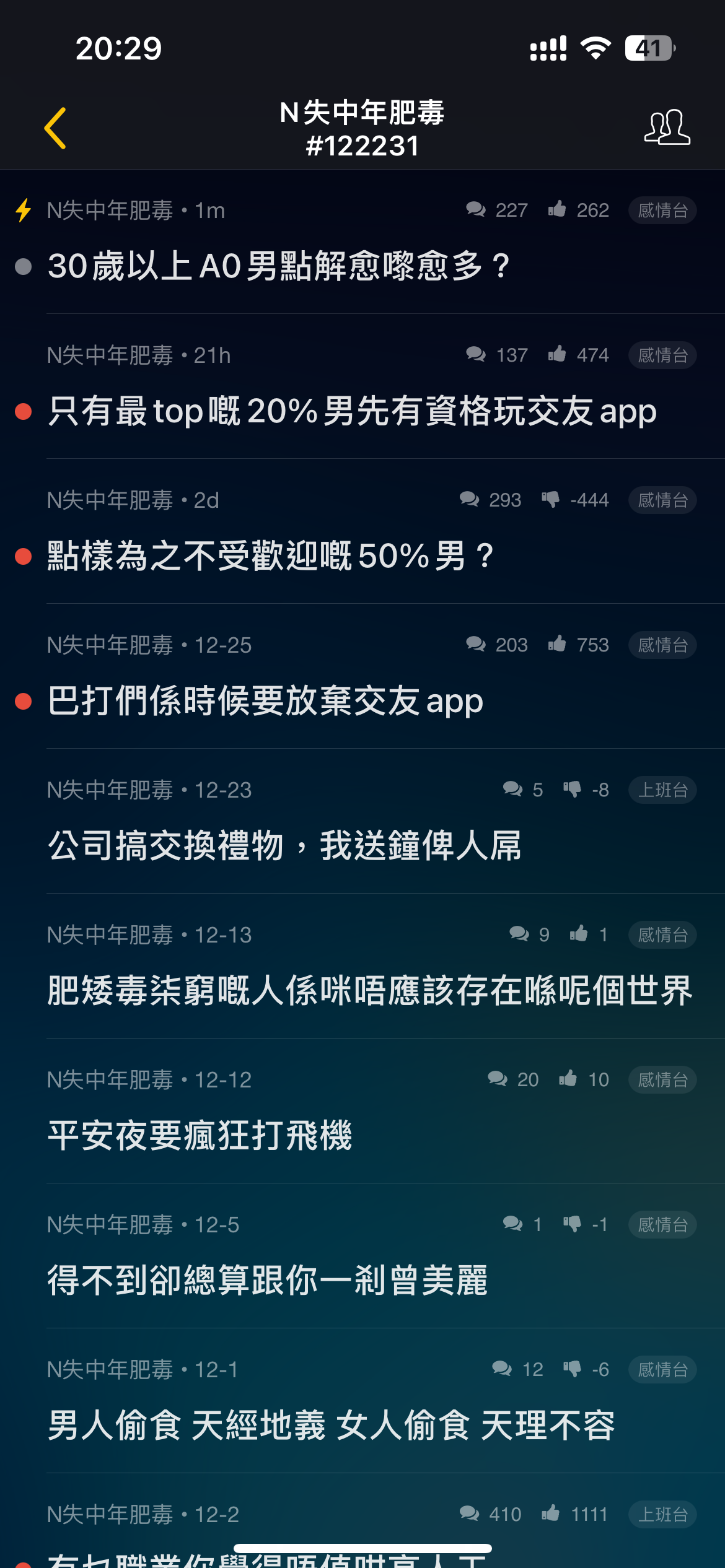
Task: Open thread 男人偷食 天經地義 女人偷食 天理不容
Action: (362, 1401)
